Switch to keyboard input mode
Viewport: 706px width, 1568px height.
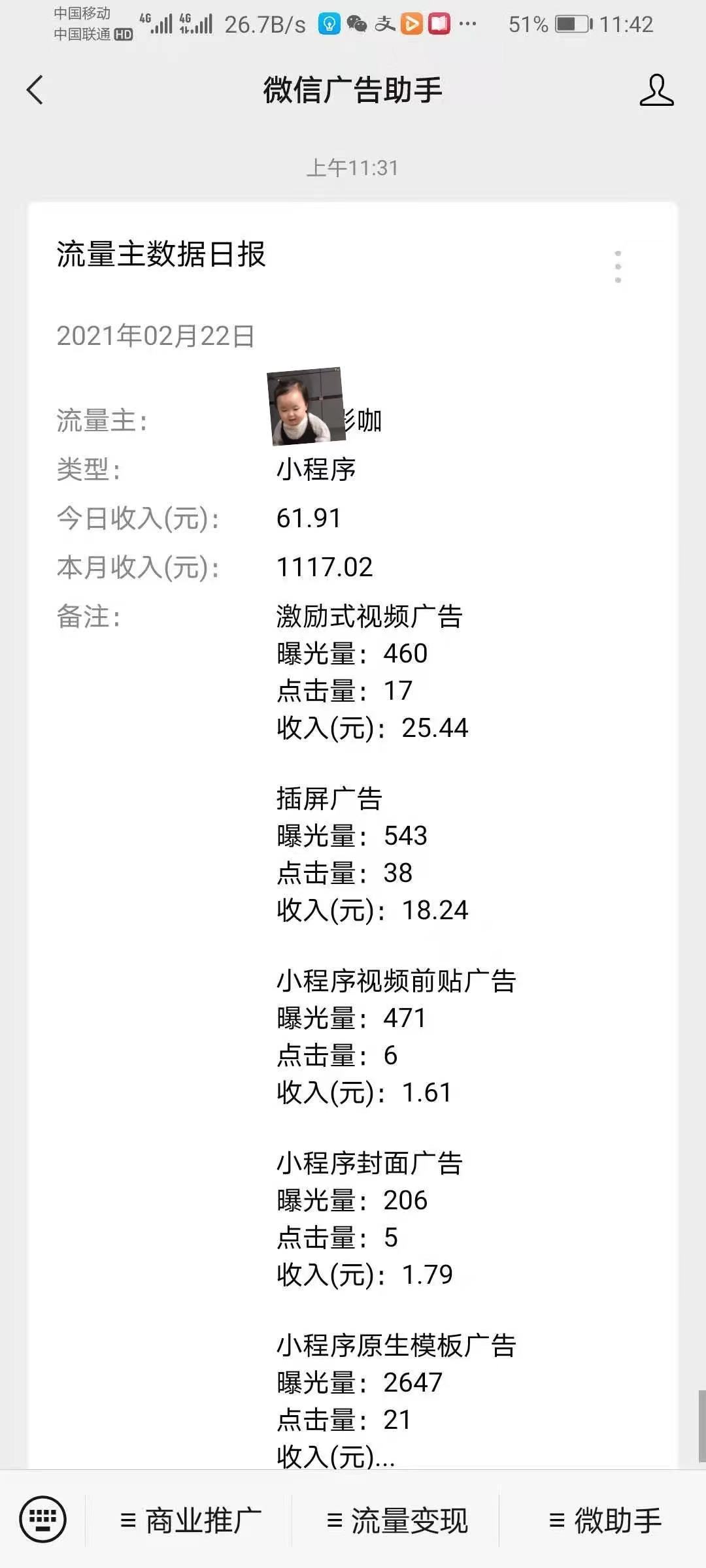click(43, 1518)
